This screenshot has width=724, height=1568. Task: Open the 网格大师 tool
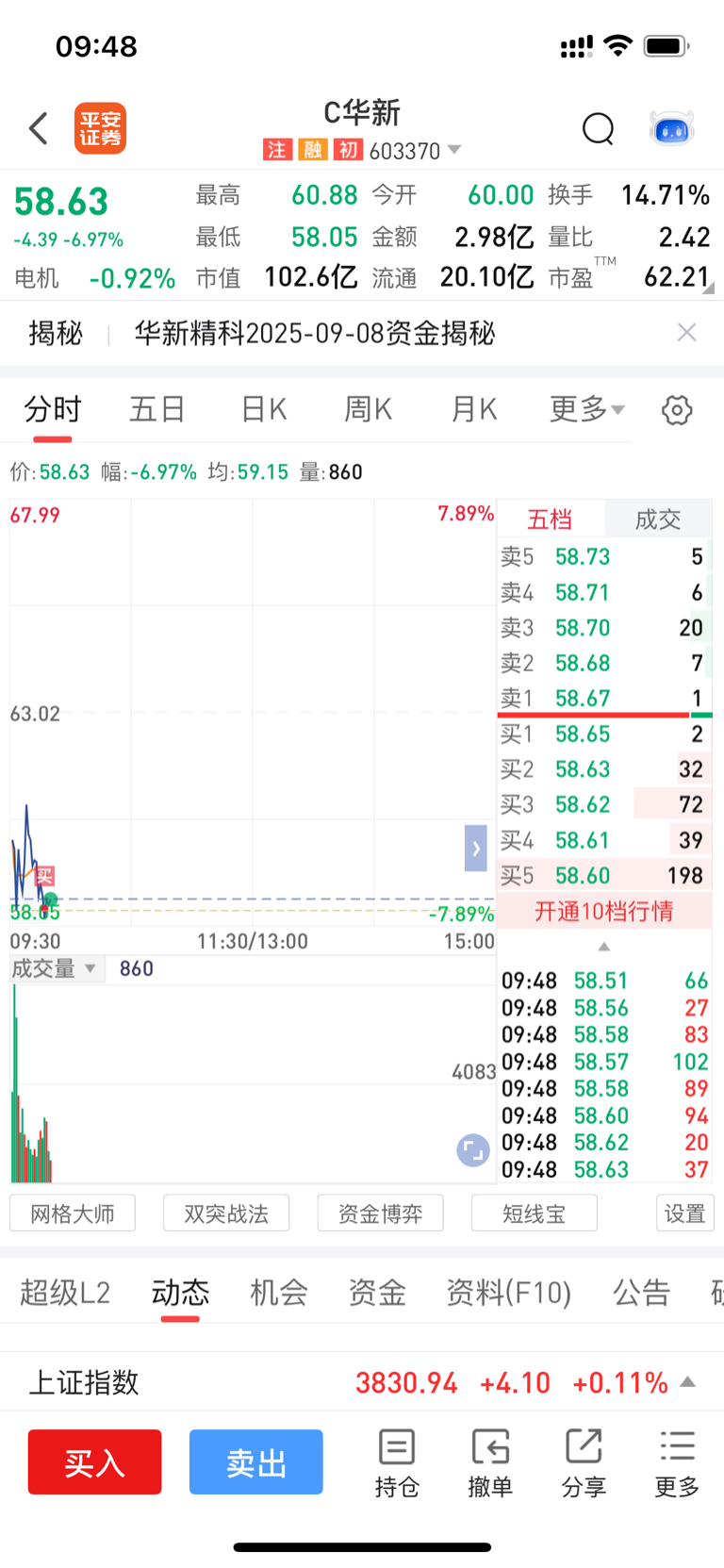click(73, 1213)
